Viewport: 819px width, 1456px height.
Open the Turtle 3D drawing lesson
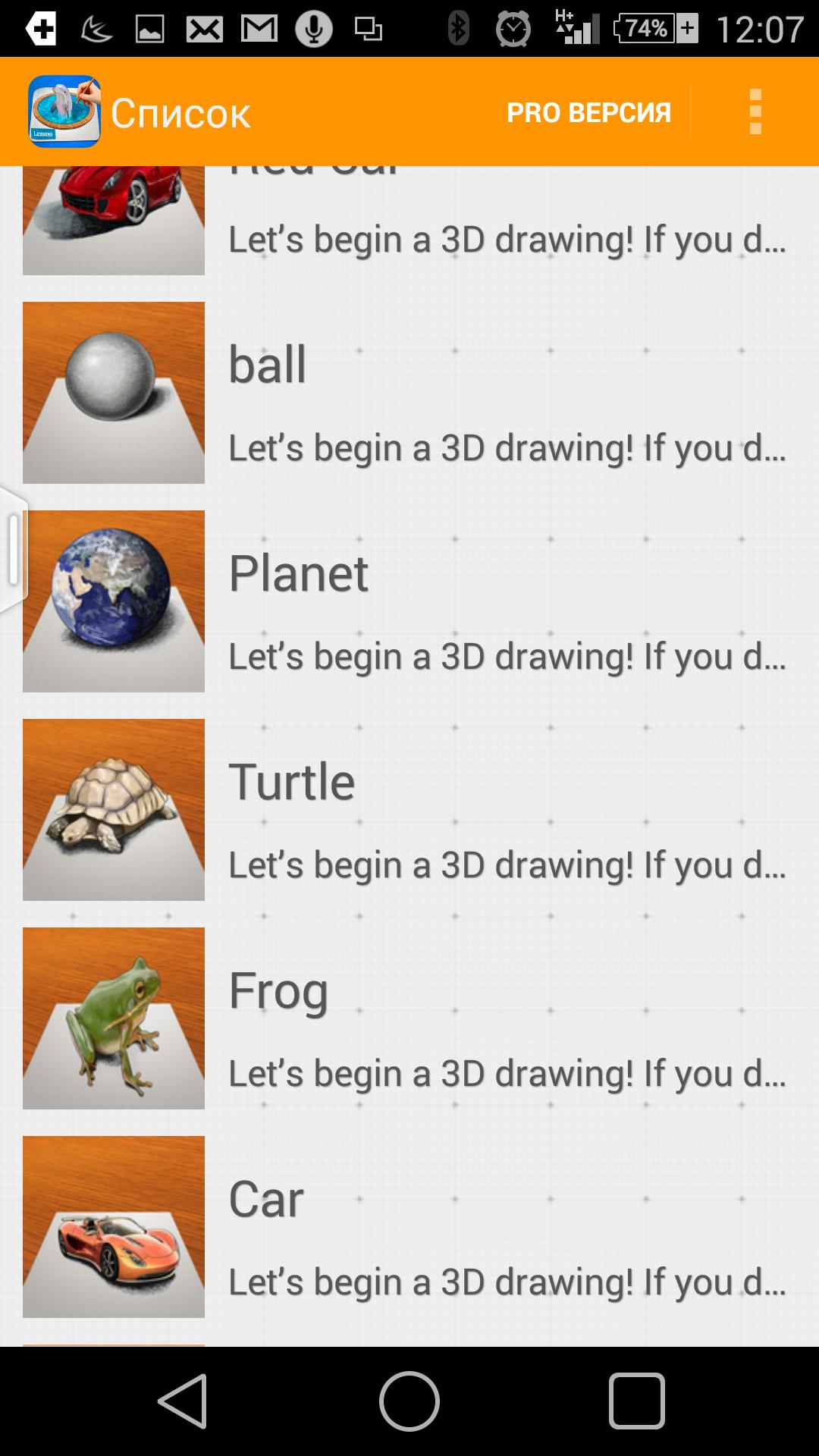(409, 810)
